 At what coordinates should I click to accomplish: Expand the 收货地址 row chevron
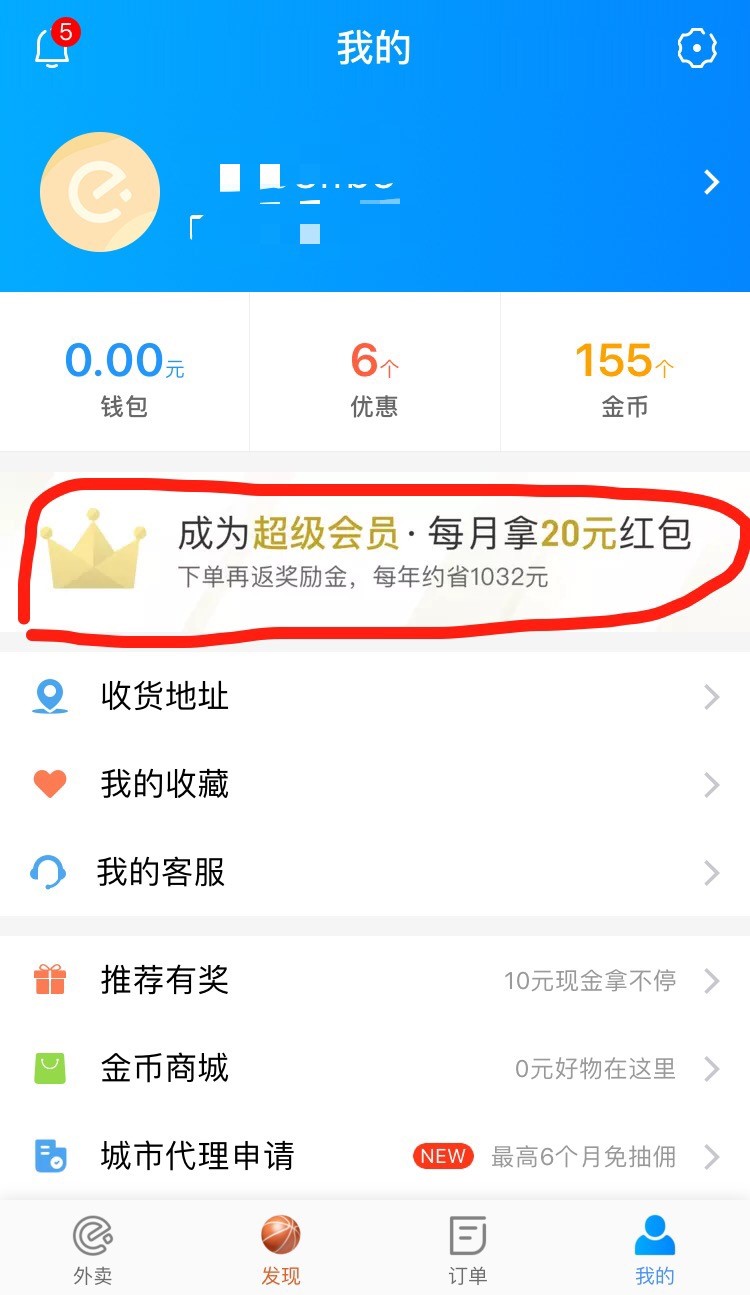point(712,697)
